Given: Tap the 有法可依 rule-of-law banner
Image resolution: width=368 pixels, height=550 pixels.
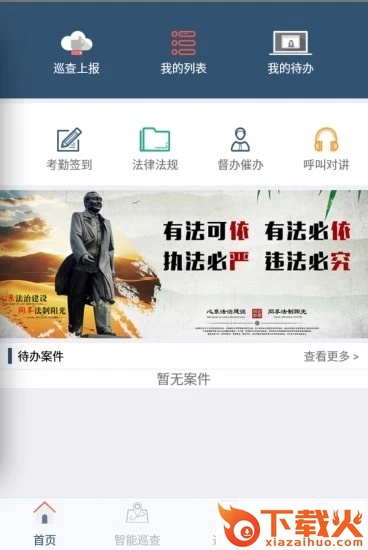Looking at the screenshot, I should point(184,264).
